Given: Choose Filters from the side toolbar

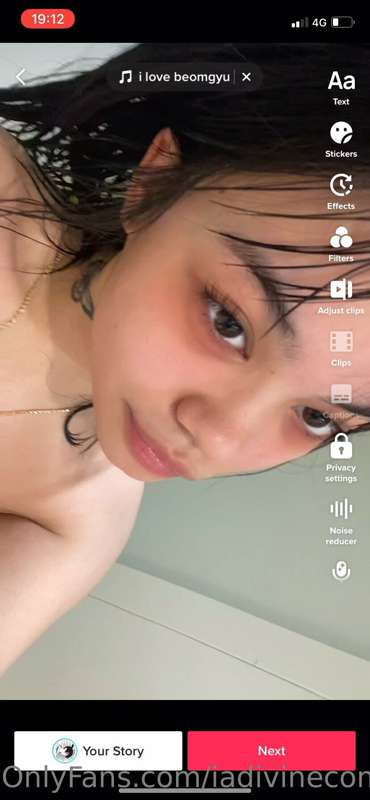Looking at the screenshot, I should (x=341, y=244).
